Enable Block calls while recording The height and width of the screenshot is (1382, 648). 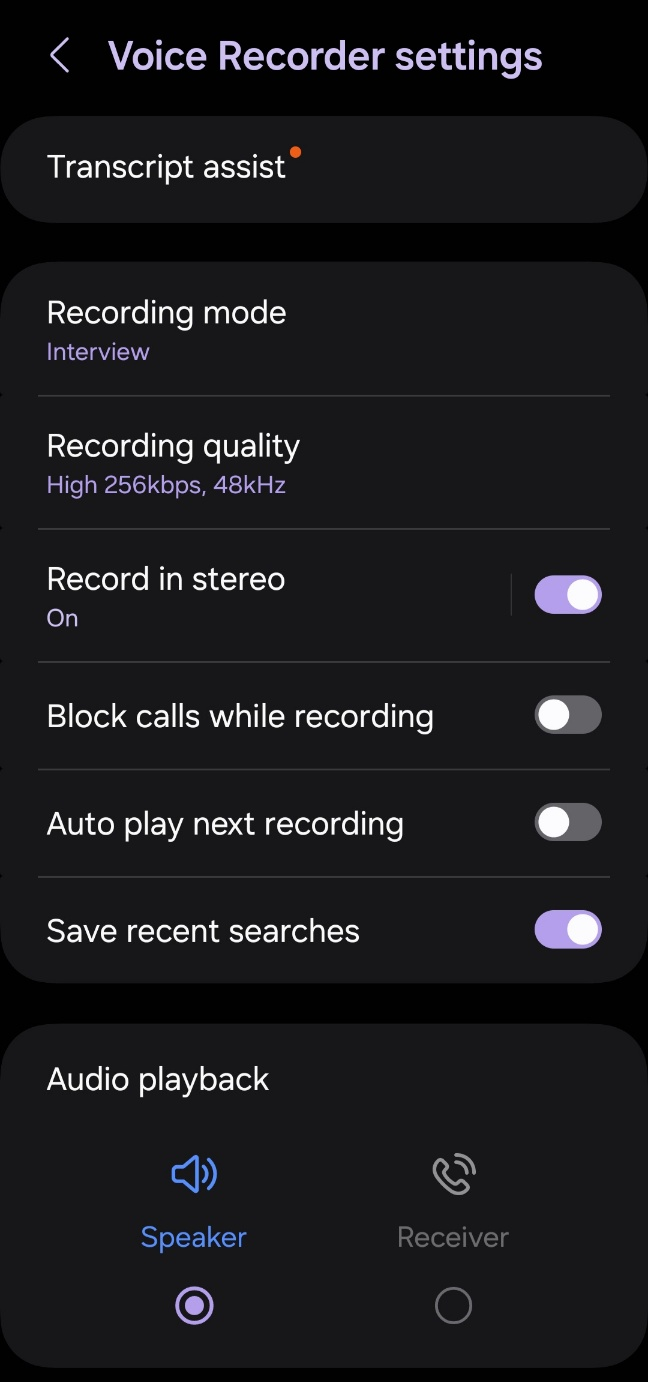tap(568, 715)
